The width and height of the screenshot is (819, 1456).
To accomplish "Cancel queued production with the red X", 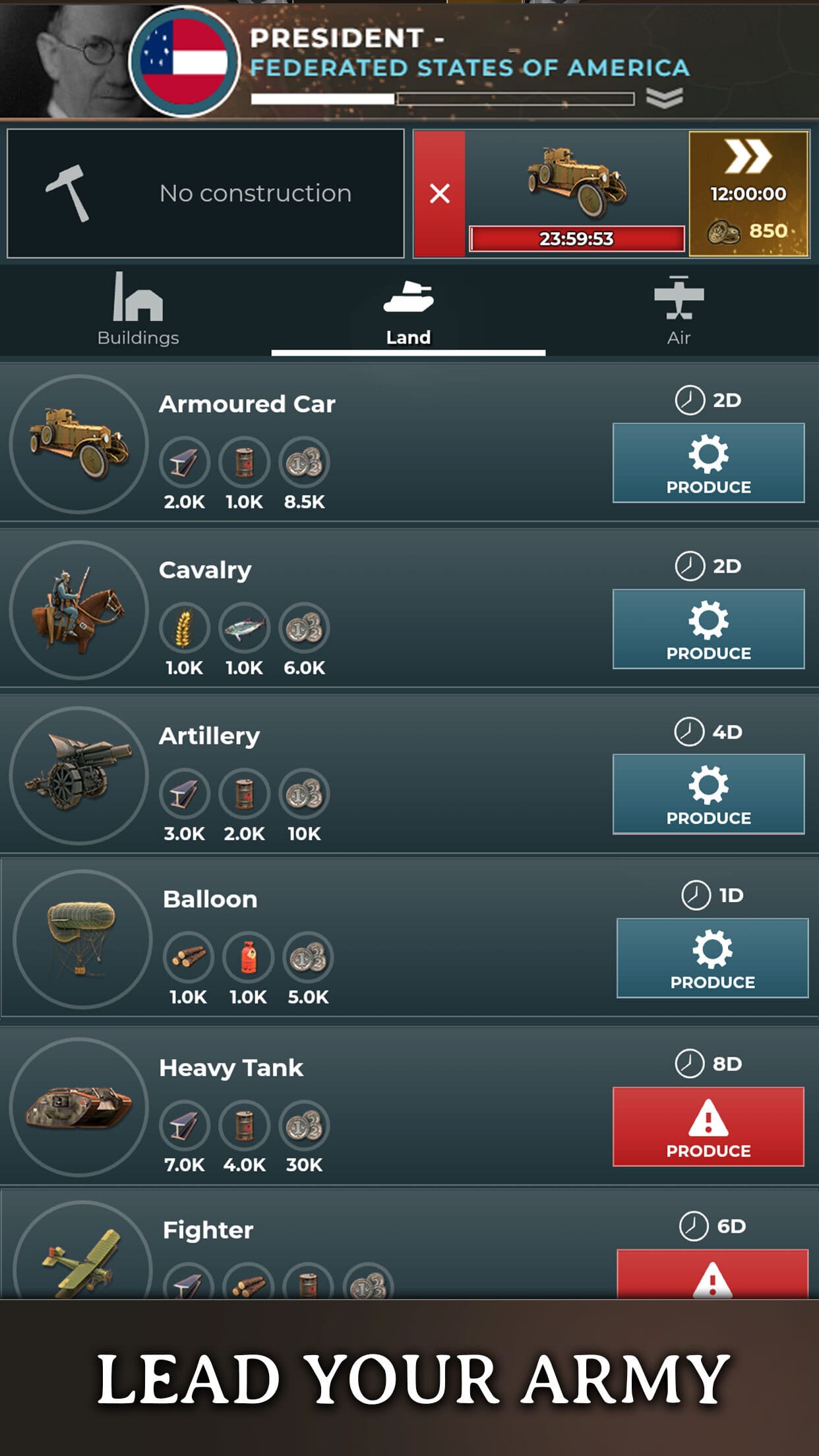I will (439, 193).
